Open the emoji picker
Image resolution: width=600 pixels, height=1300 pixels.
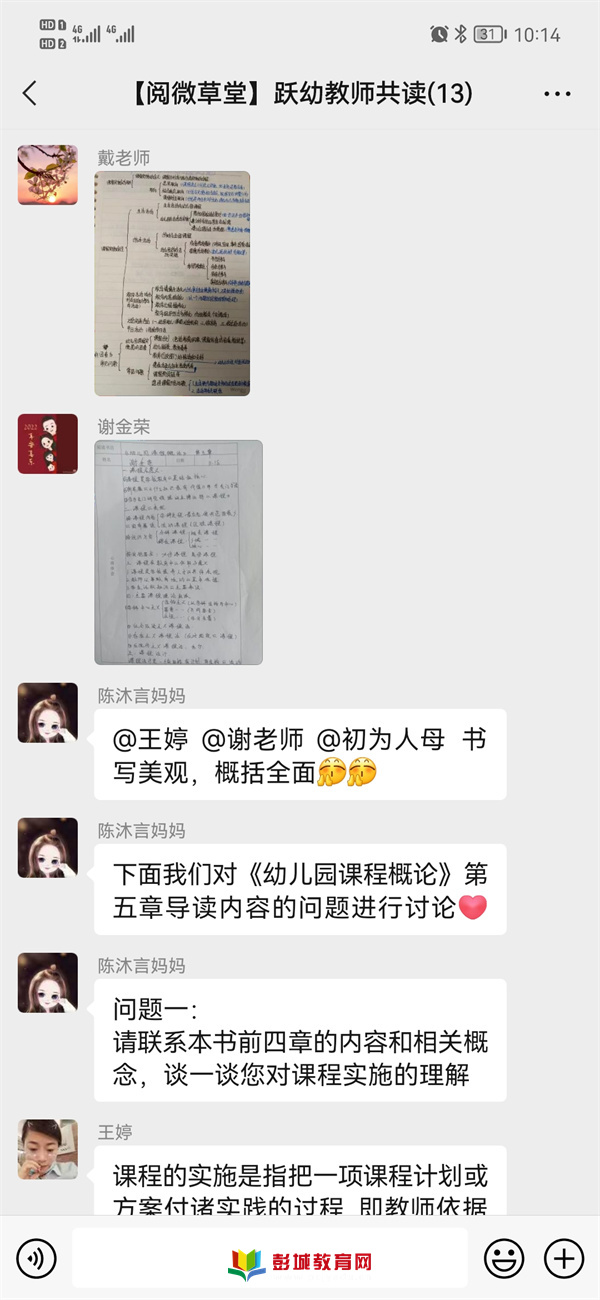(x=503, y=1257)
